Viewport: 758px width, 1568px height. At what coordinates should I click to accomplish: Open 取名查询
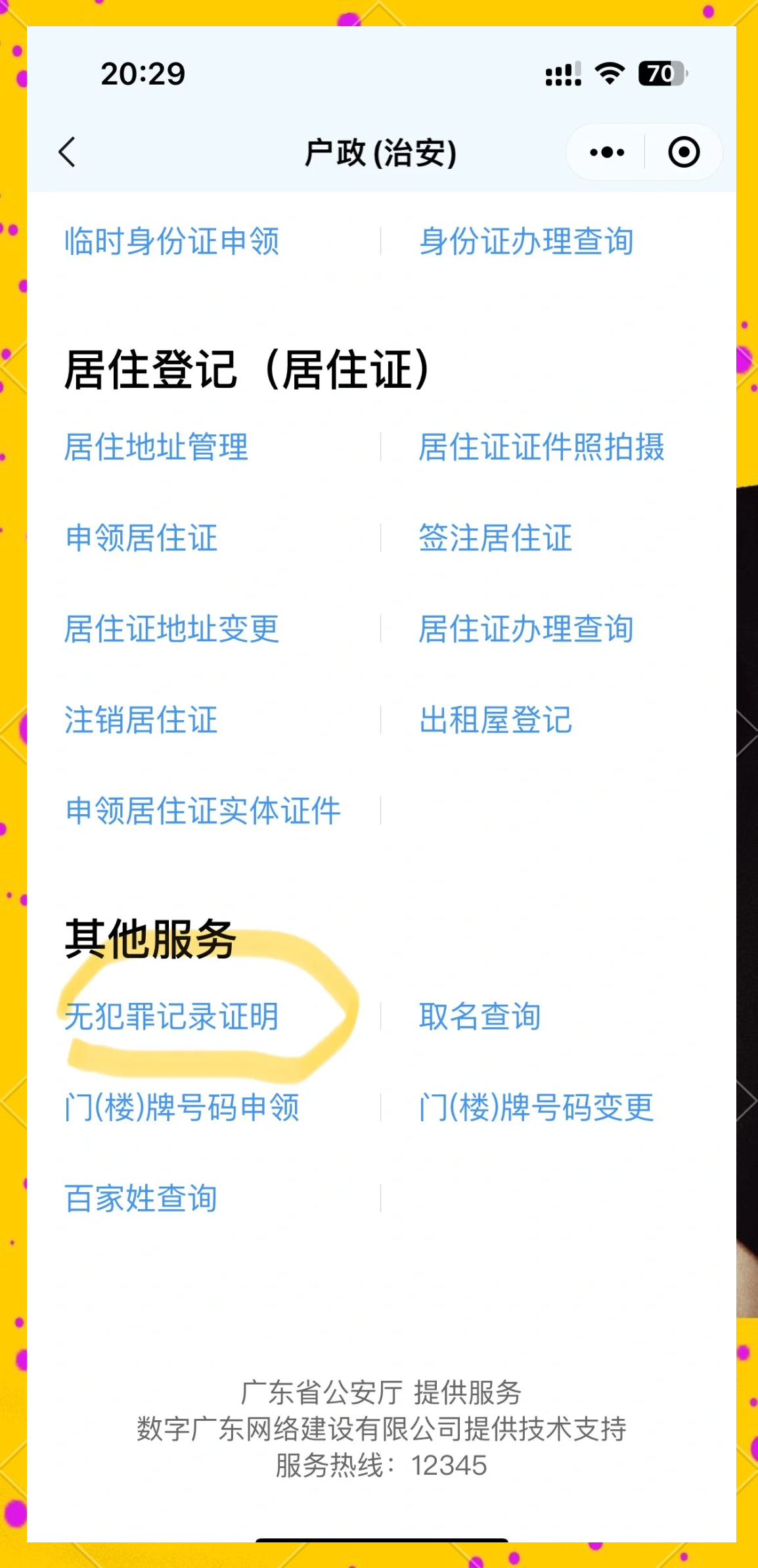[x=480, y=1016]
